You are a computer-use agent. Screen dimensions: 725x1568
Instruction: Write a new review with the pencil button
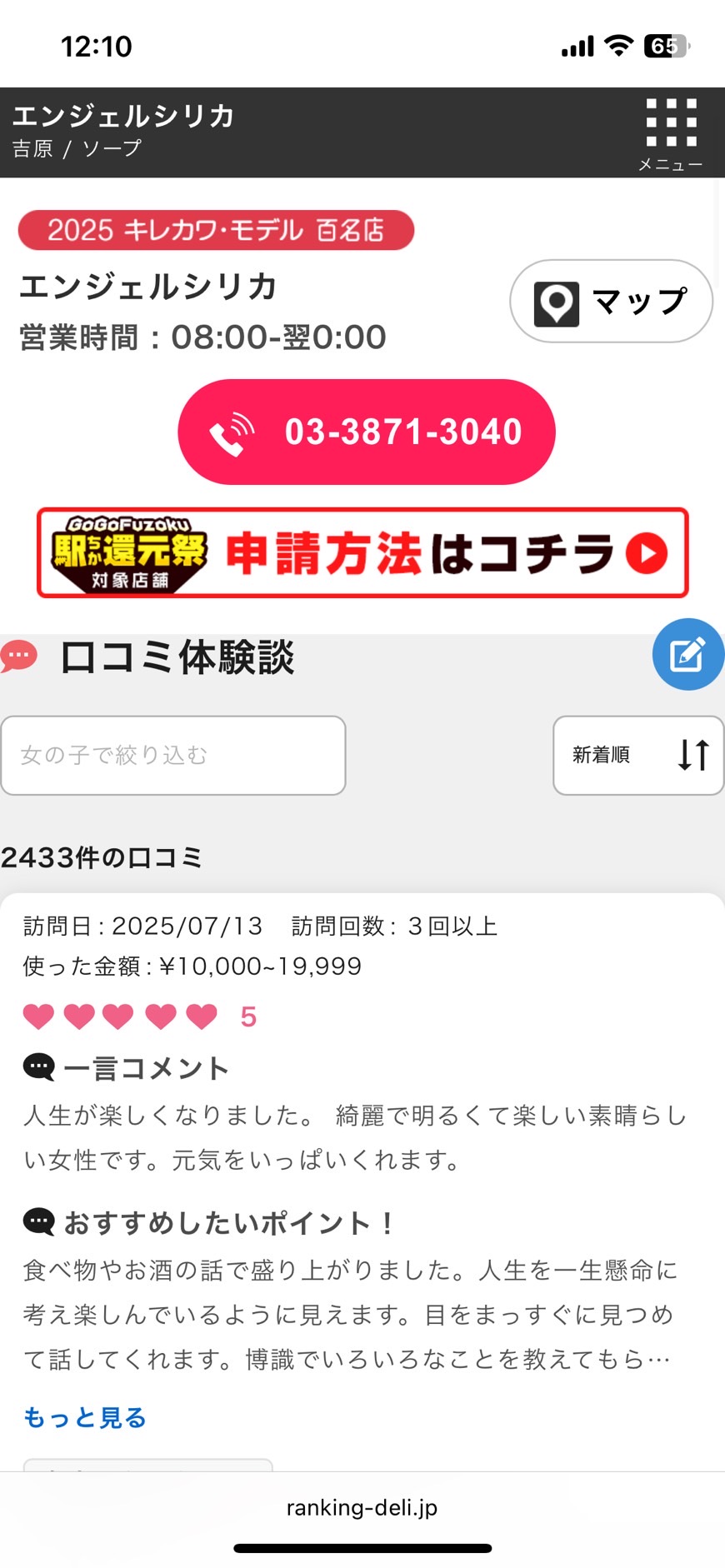coord(687,655)
